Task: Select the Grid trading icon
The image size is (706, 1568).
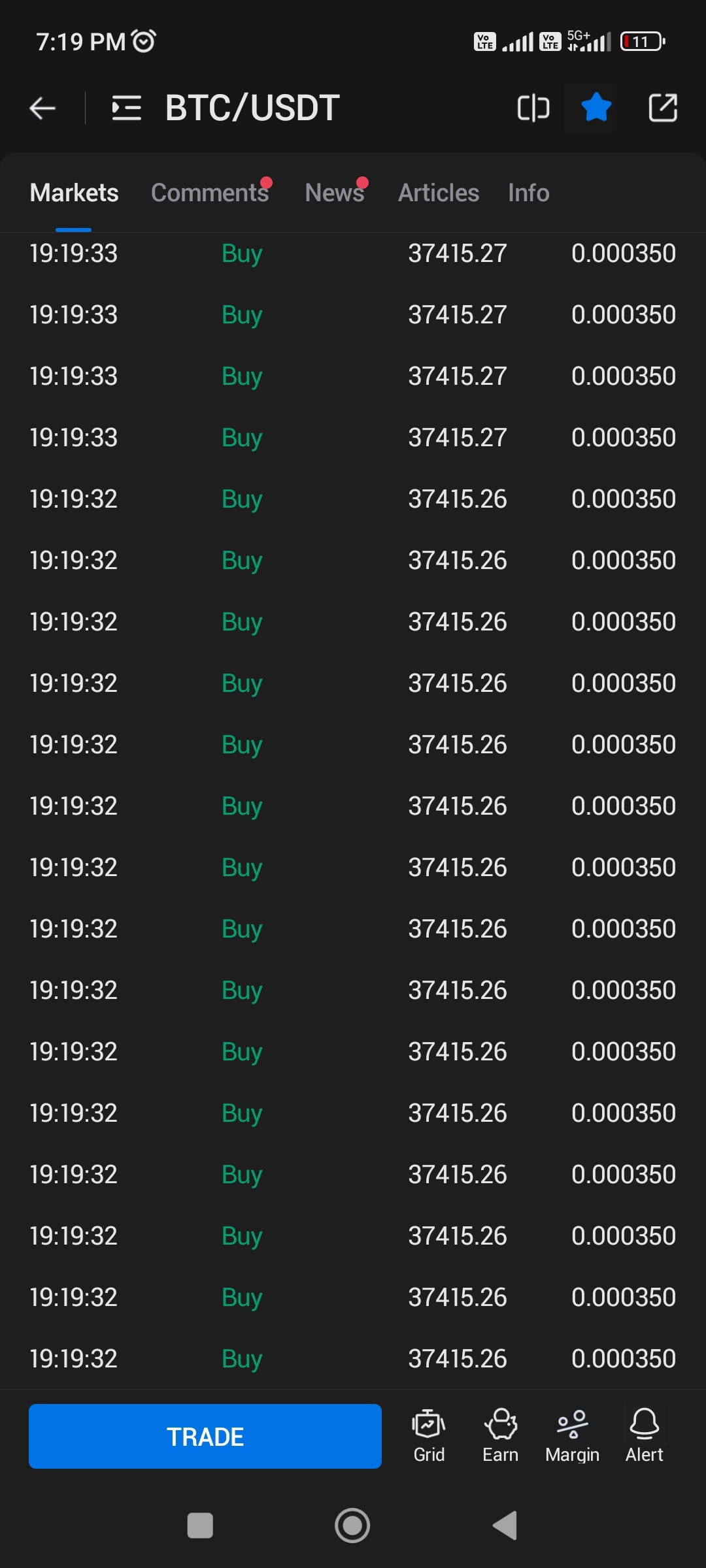Action: [x=428, y=1434]
